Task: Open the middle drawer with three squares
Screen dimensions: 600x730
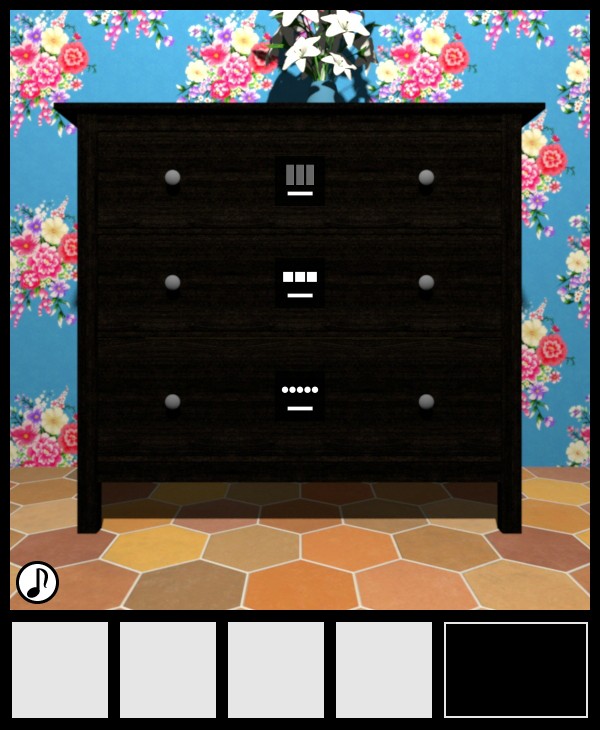Action: [300, 282]
